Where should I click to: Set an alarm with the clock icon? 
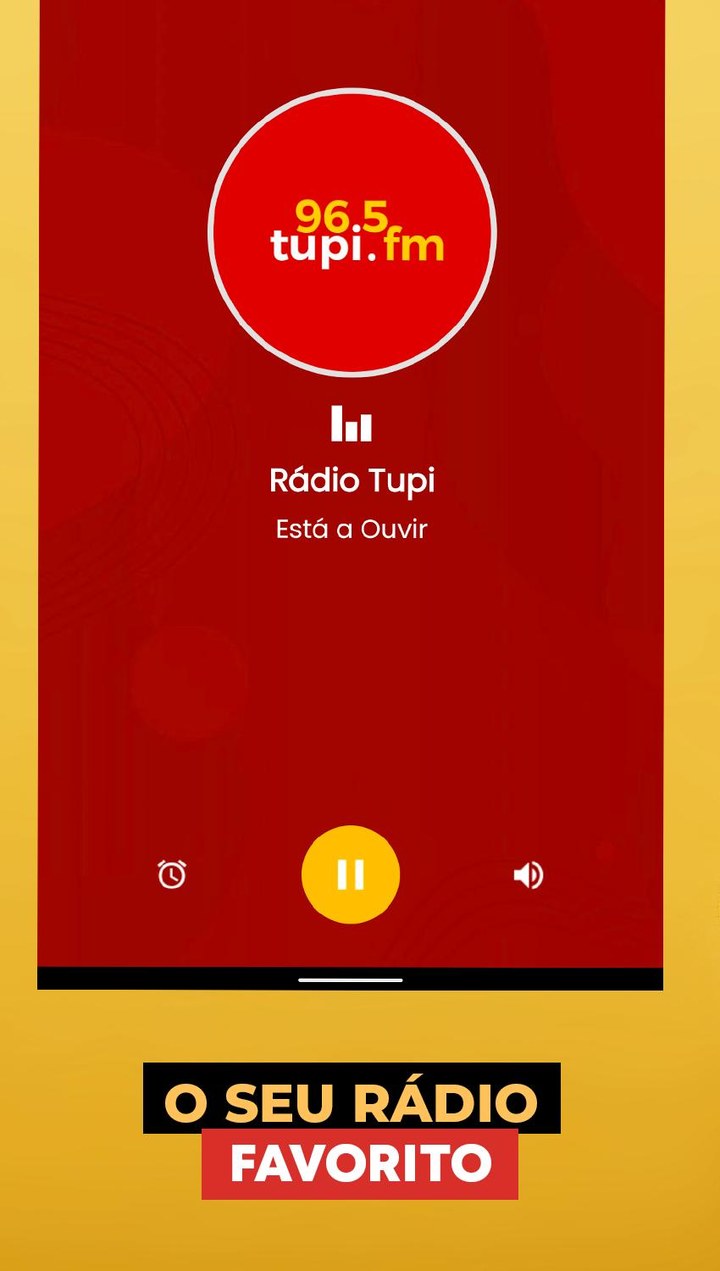point(172,874)
